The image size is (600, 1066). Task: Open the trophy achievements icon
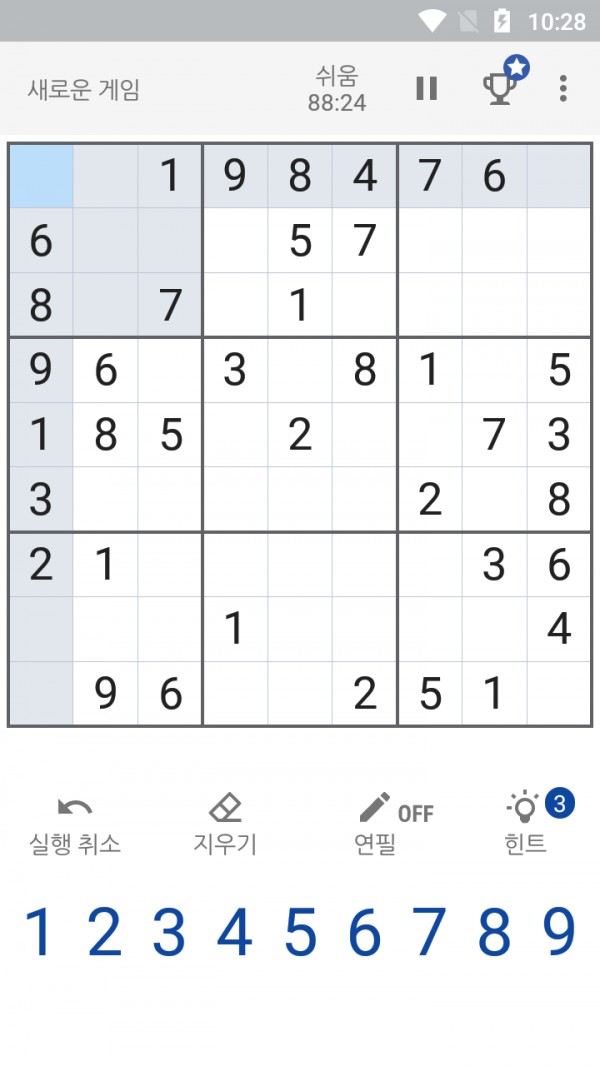pos(501,87)
